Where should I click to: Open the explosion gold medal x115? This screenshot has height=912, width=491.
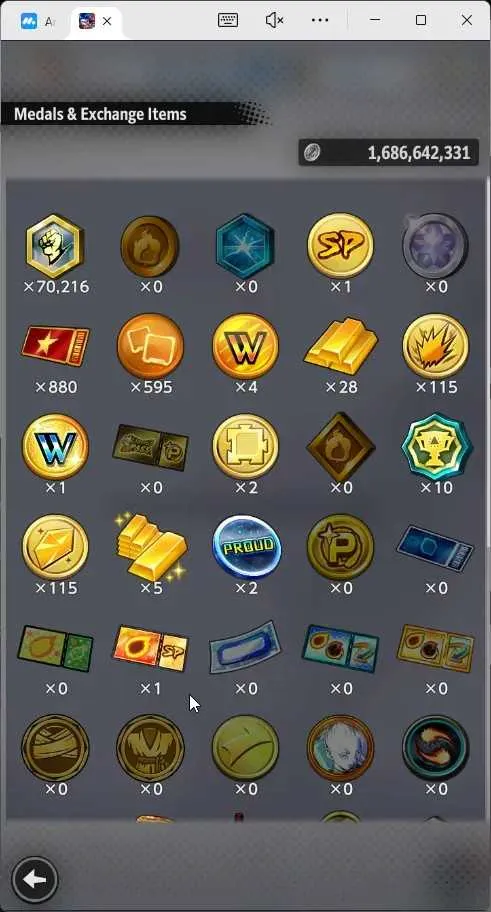click(436, 347)
